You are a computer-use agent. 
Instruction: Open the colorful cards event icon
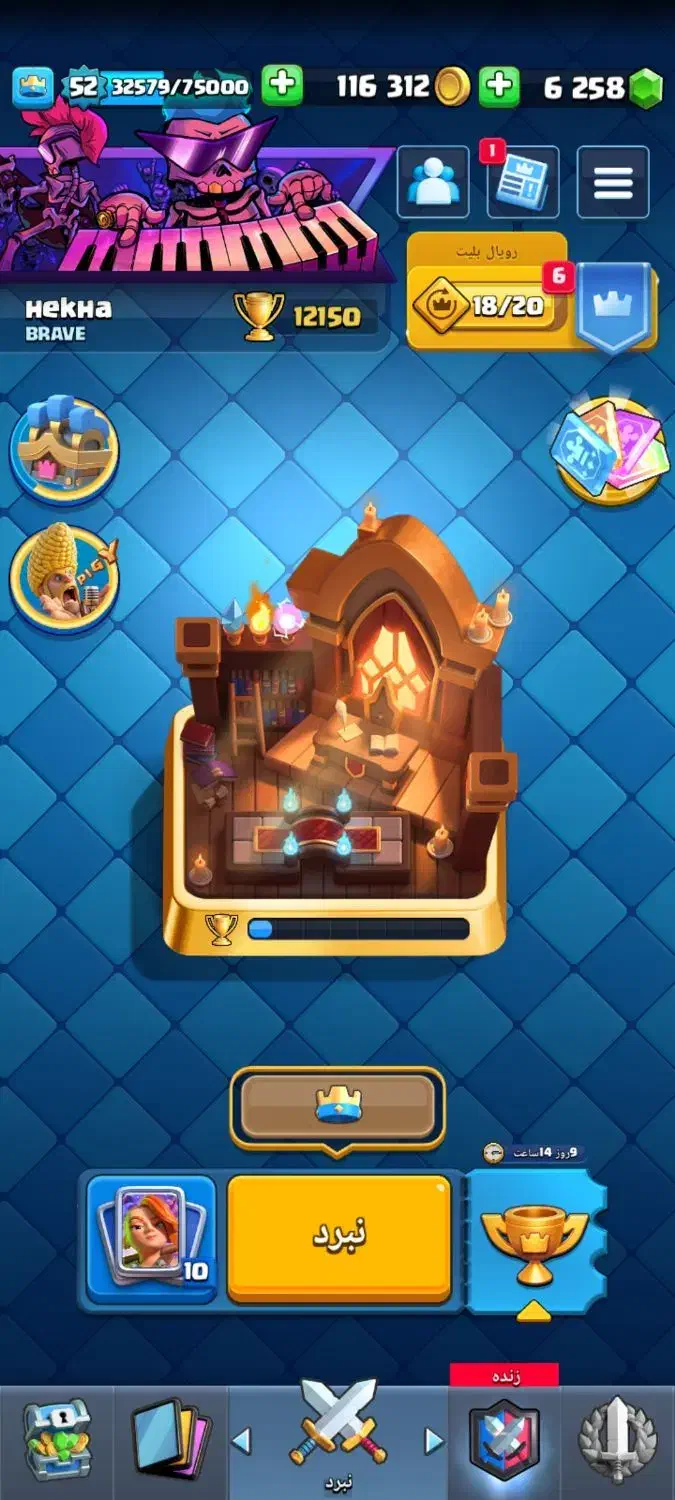[610, 450]
